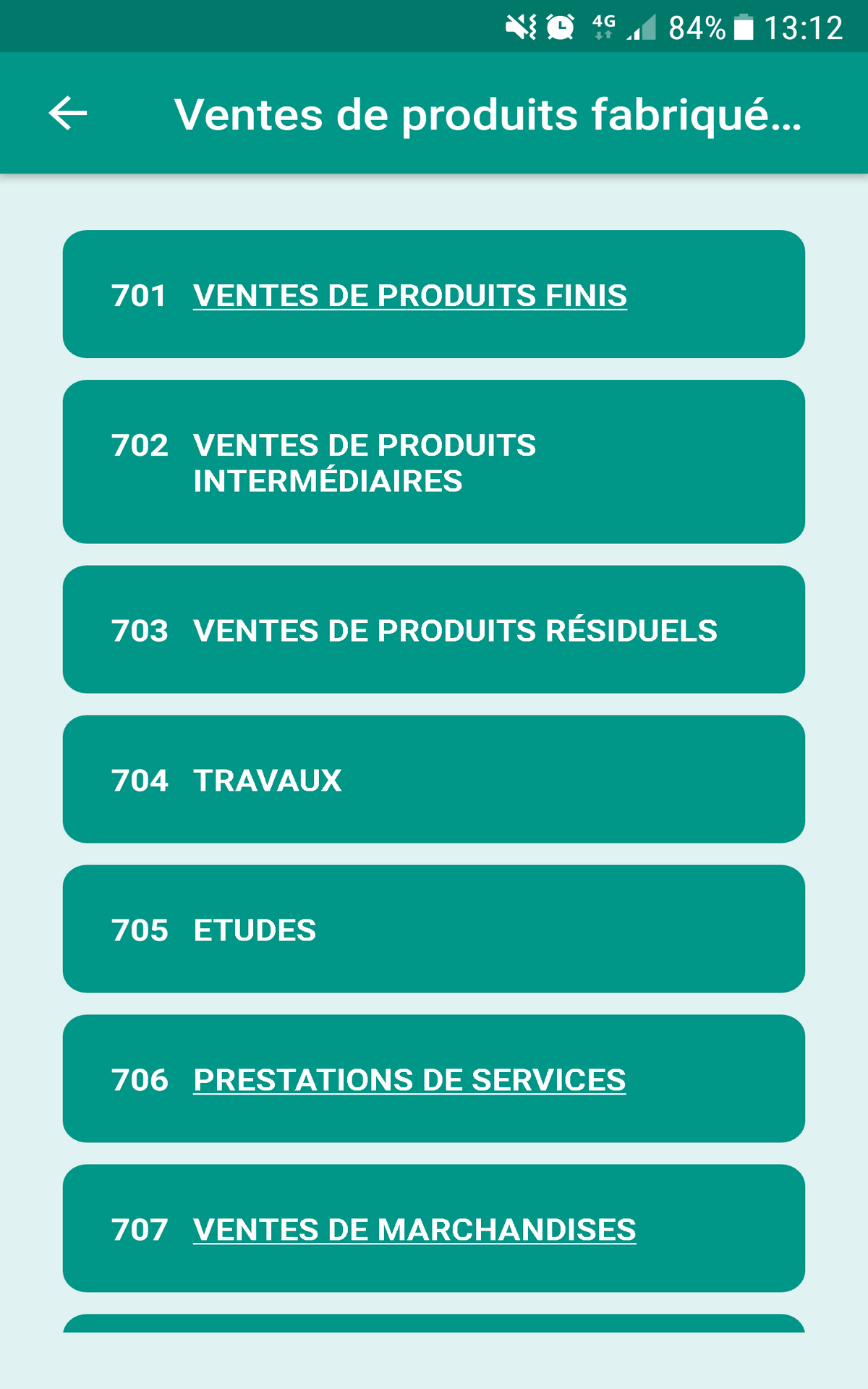Viewport: 868px width, 1389px height.
Task: Tap the clock showing 13:12
Action: point(805,26)
